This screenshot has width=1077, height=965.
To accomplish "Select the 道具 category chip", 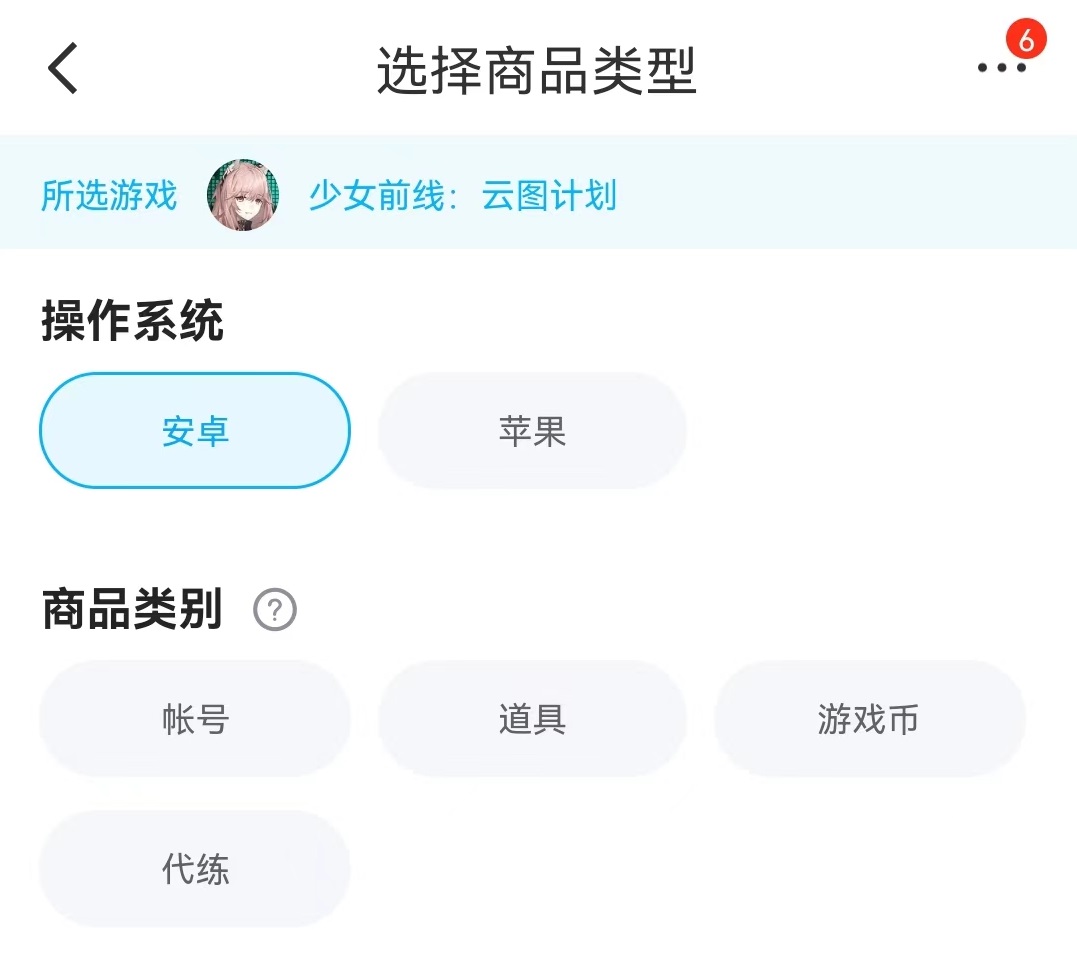I will coord(532,719).
